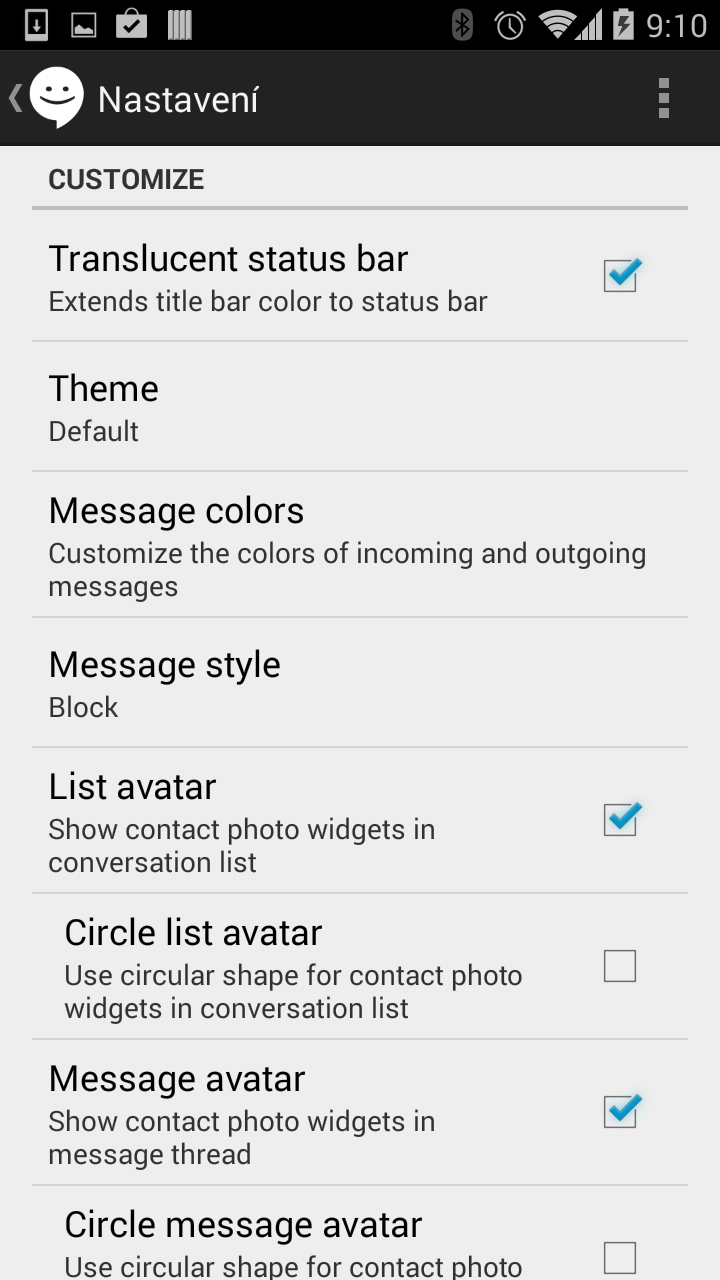Enable the Circle list avatar checkbox
720x1280 pixels.
tap(620, 966)
